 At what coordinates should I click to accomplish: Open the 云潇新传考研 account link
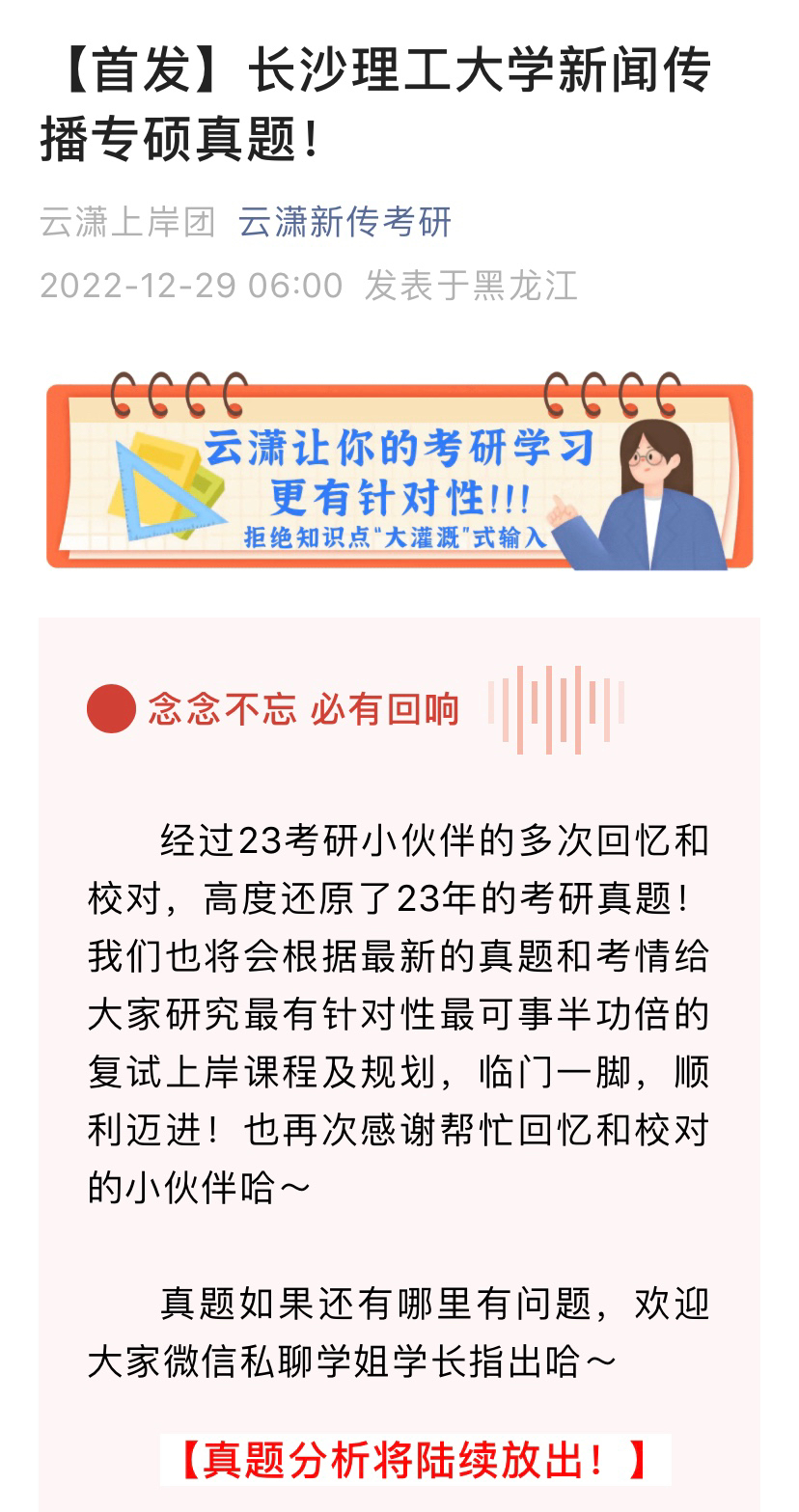tap(344, 222)
